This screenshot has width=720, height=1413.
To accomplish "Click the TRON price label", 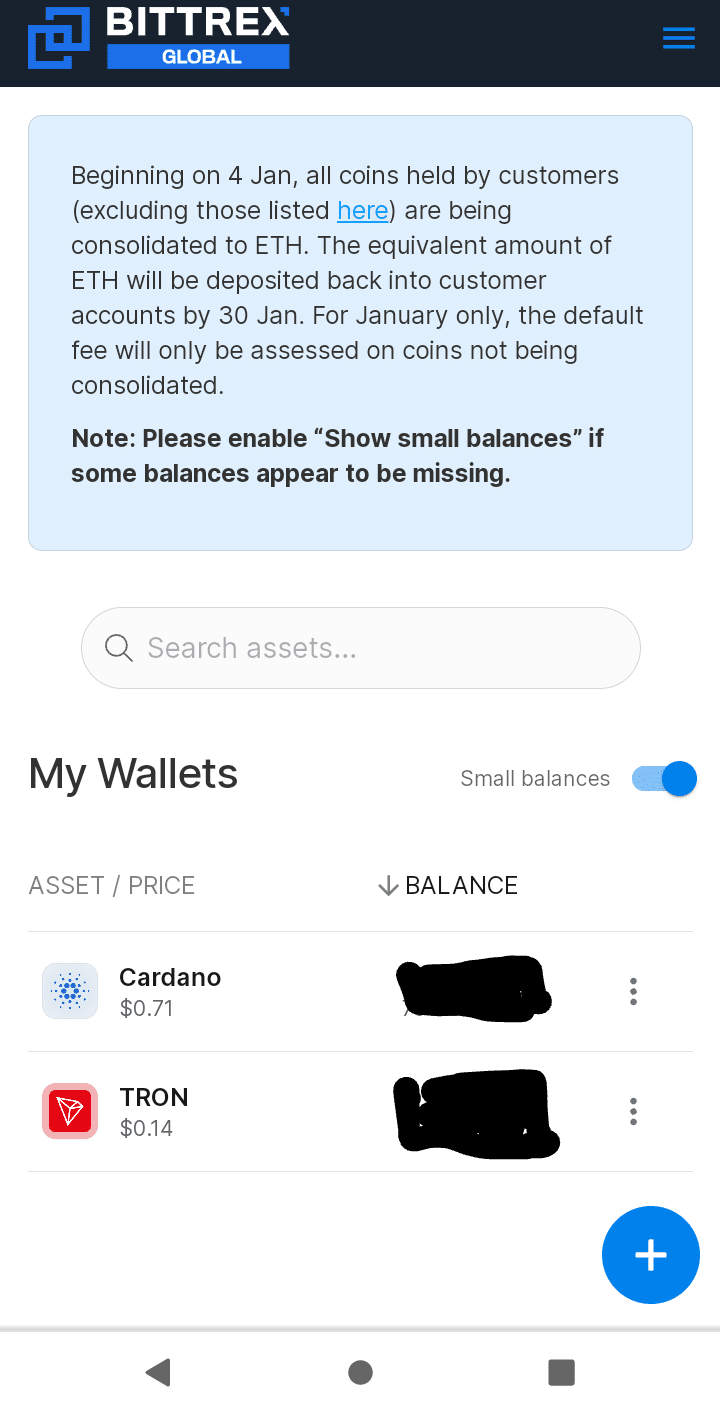I will coord(145,1127).
